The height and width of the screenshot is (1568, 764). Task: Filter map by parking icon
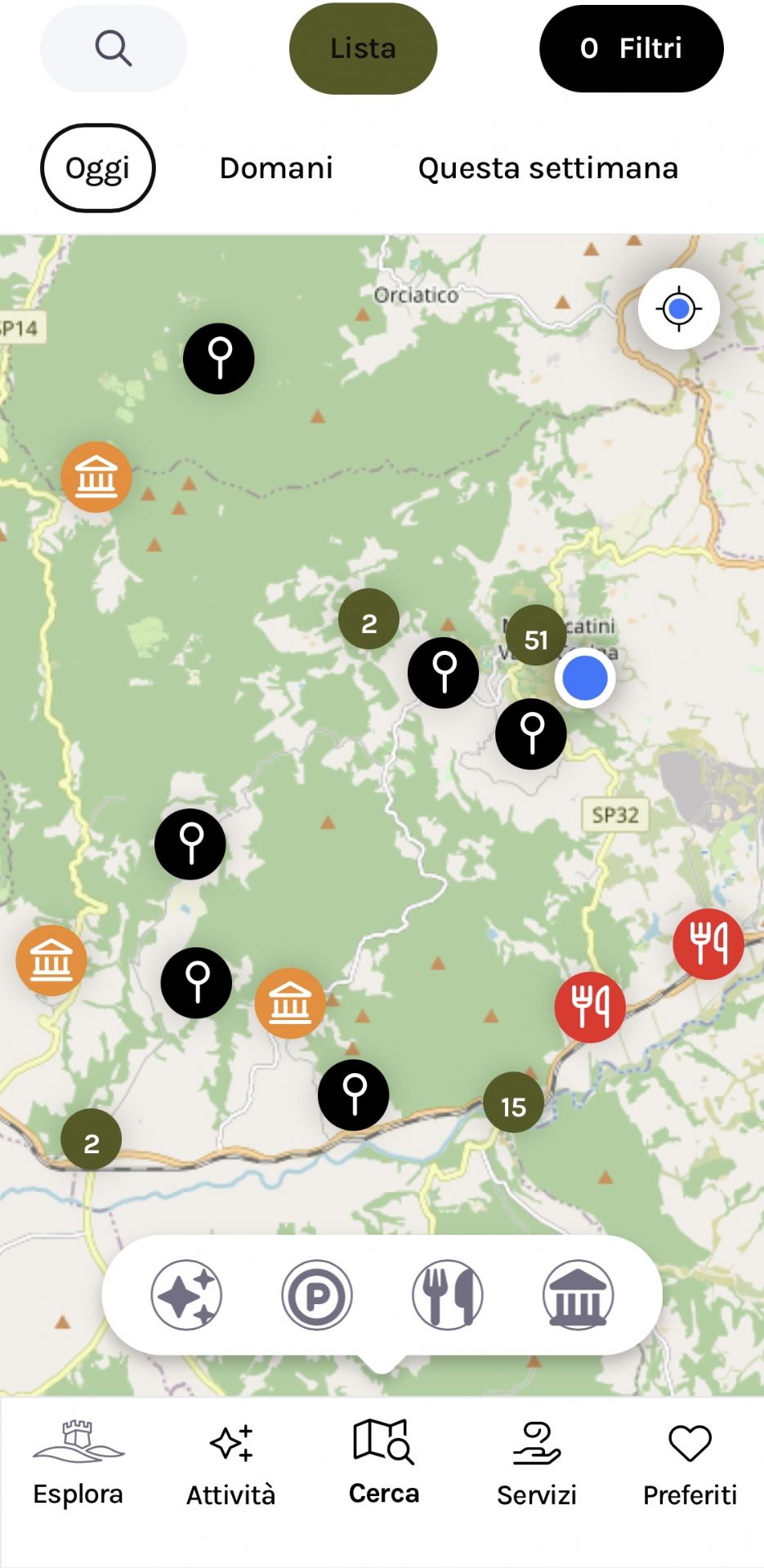point(317,1295)
